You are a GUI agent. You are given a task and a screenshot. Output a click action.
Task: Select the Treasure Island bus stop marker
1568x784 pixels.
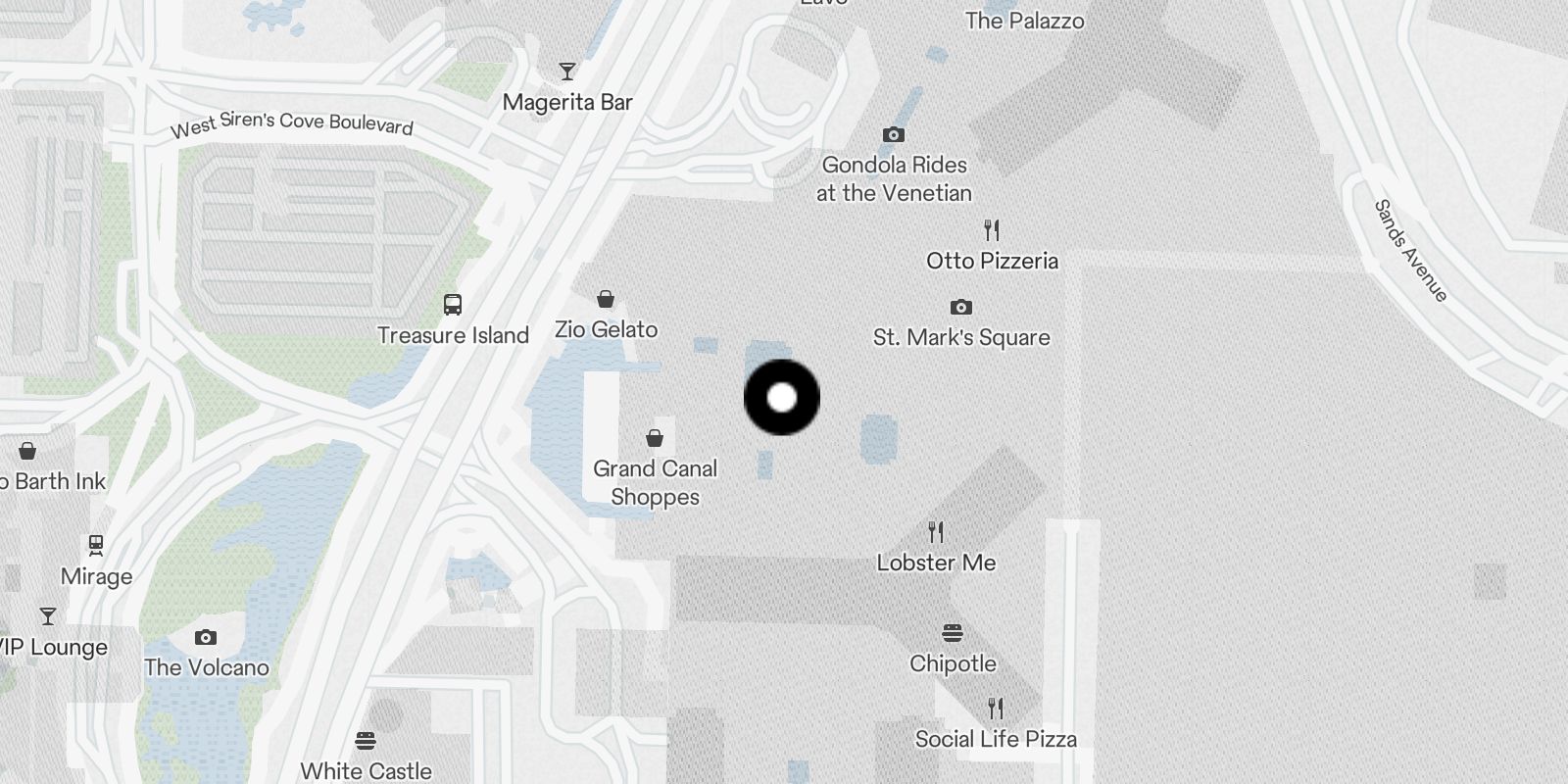click(452, 305)
